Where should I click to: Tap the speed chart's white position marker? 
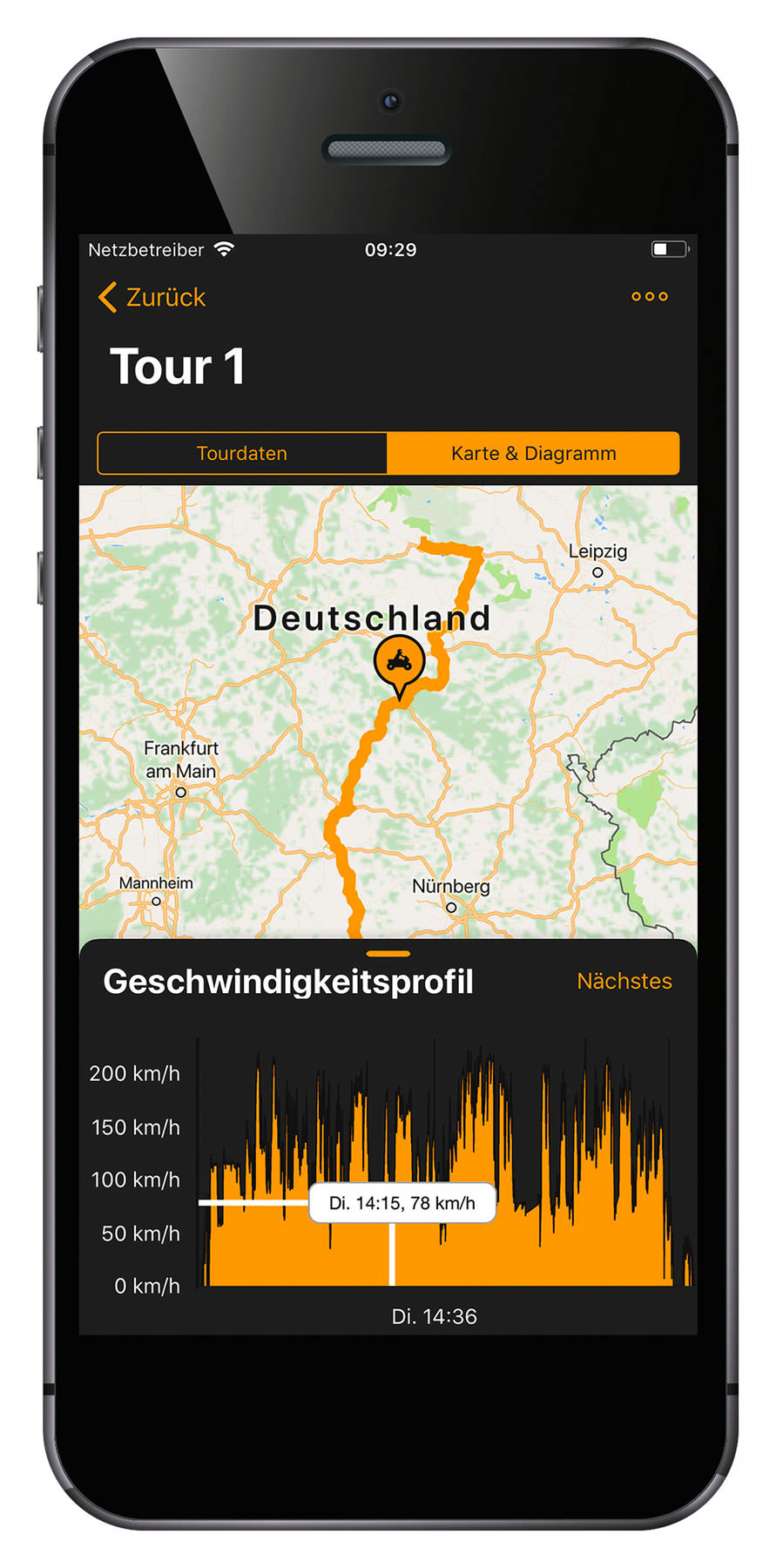coord(392,1254)
